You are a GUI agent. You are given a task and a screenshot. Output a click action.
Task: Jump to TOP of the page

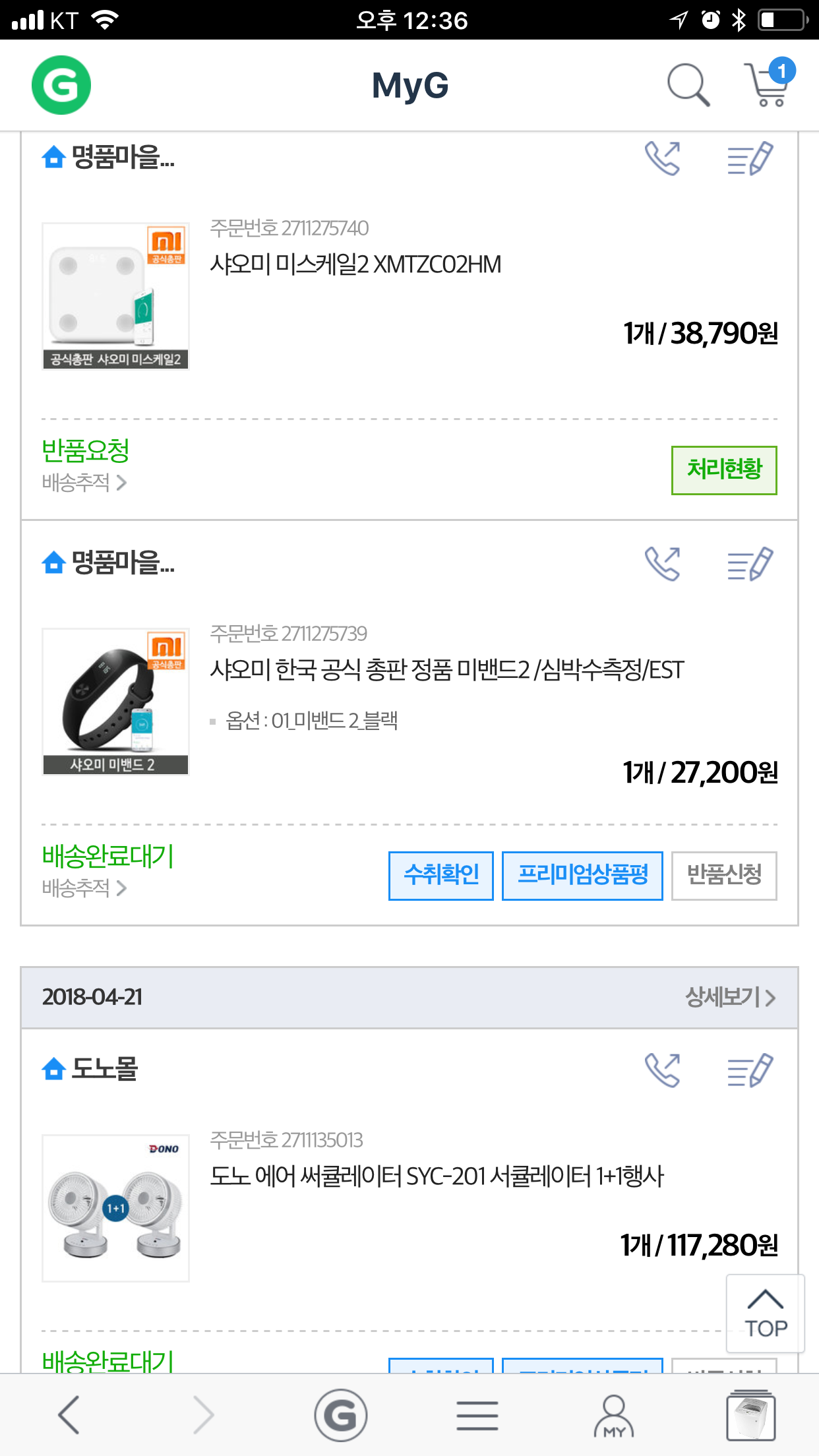click(x=765, y=1314)
